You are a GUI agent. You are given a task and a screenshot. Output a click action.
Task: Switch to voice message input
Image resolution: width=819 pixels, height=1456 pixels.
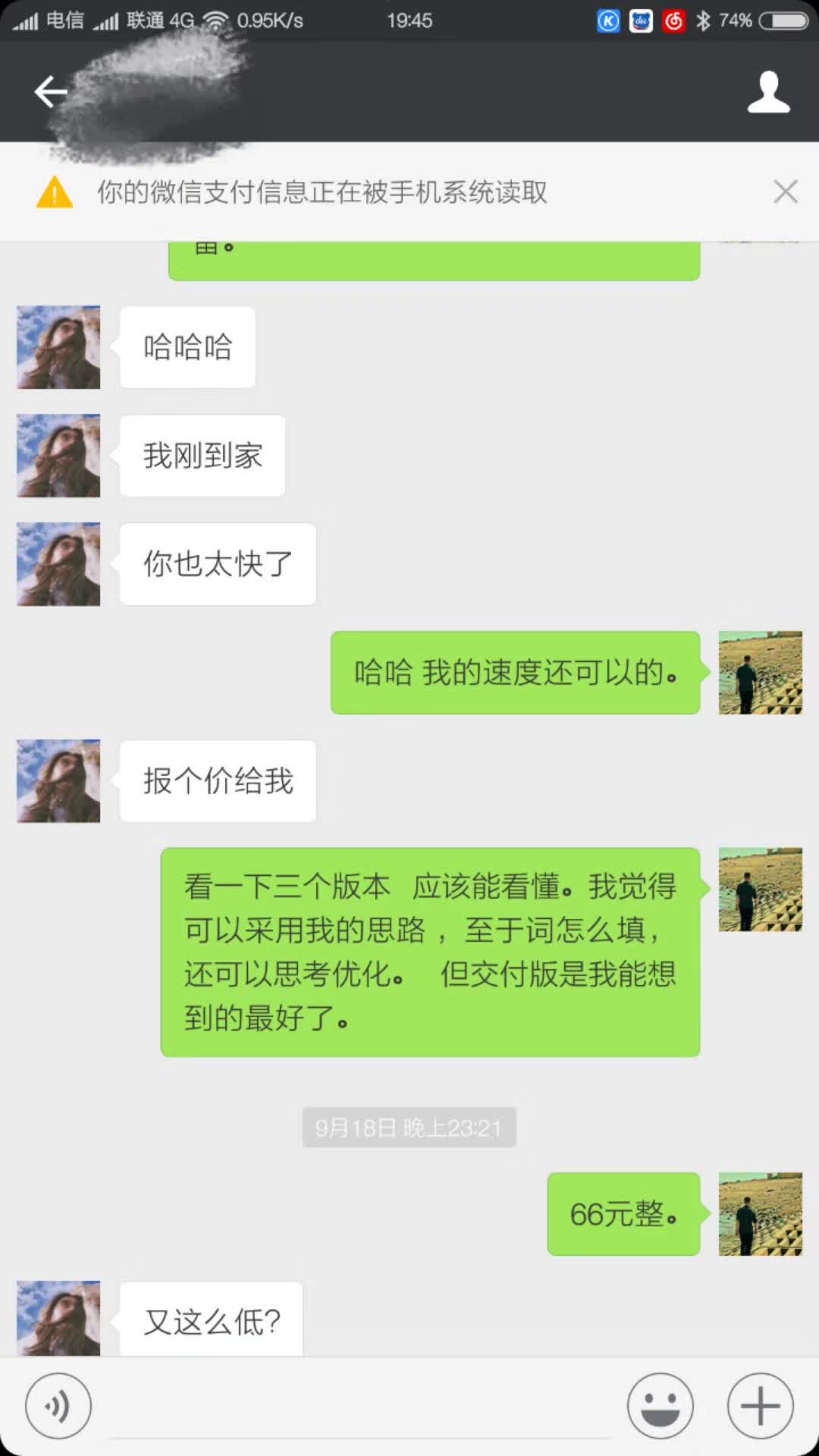tap(58, 1405)
